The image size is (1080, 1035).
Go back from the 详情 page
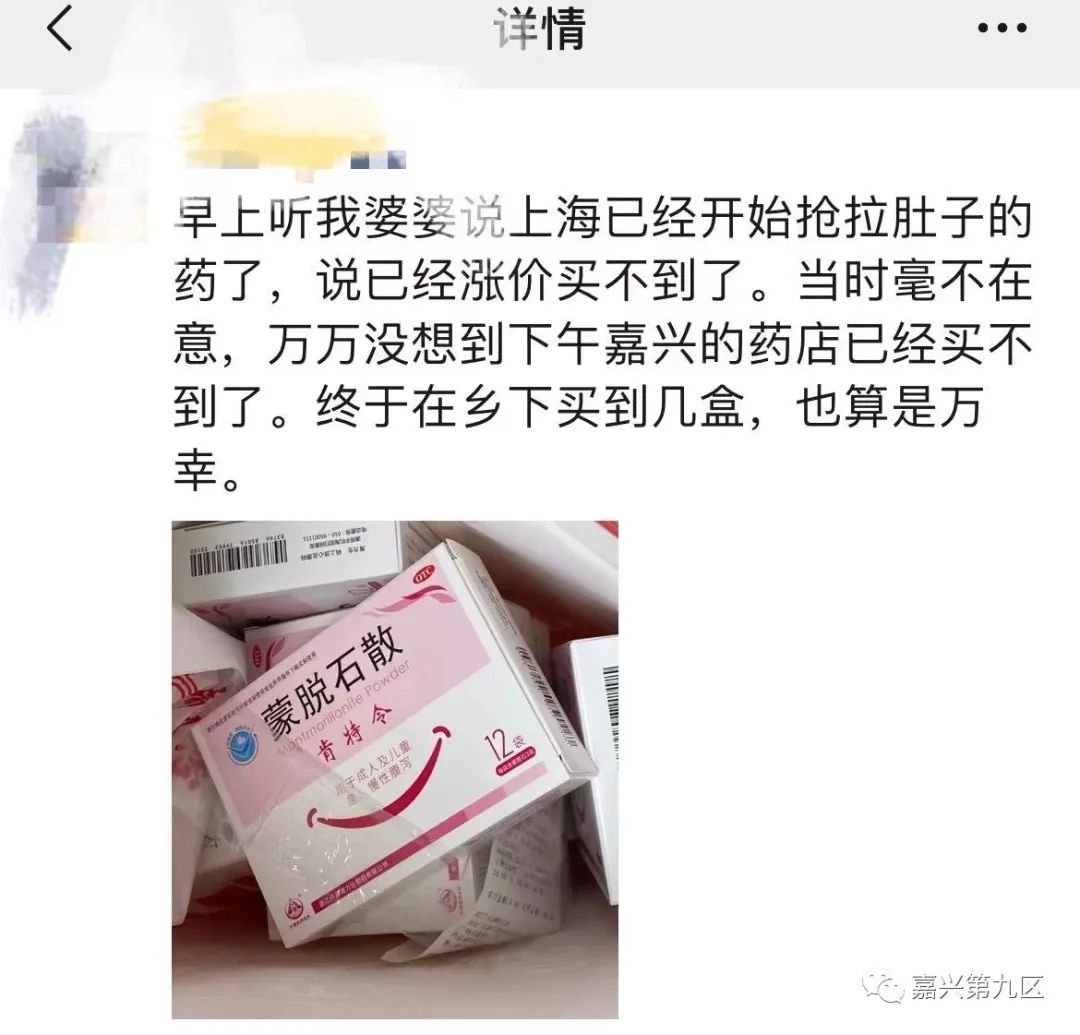pyautogui.click(x=60, y=30)
